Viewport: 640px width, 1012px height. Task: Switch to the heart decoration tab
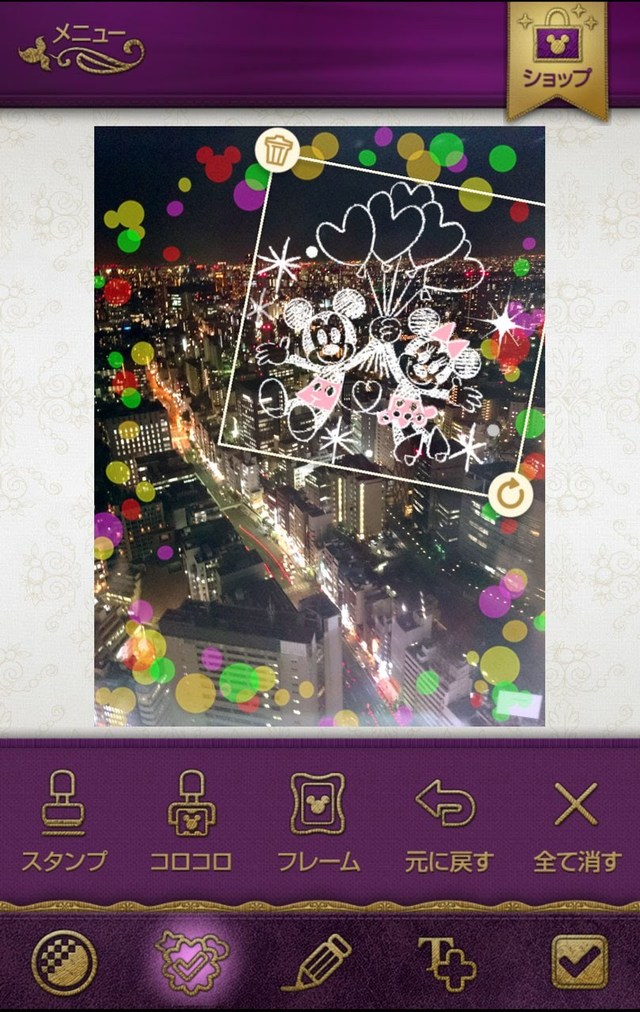click(x=192, y=962)
